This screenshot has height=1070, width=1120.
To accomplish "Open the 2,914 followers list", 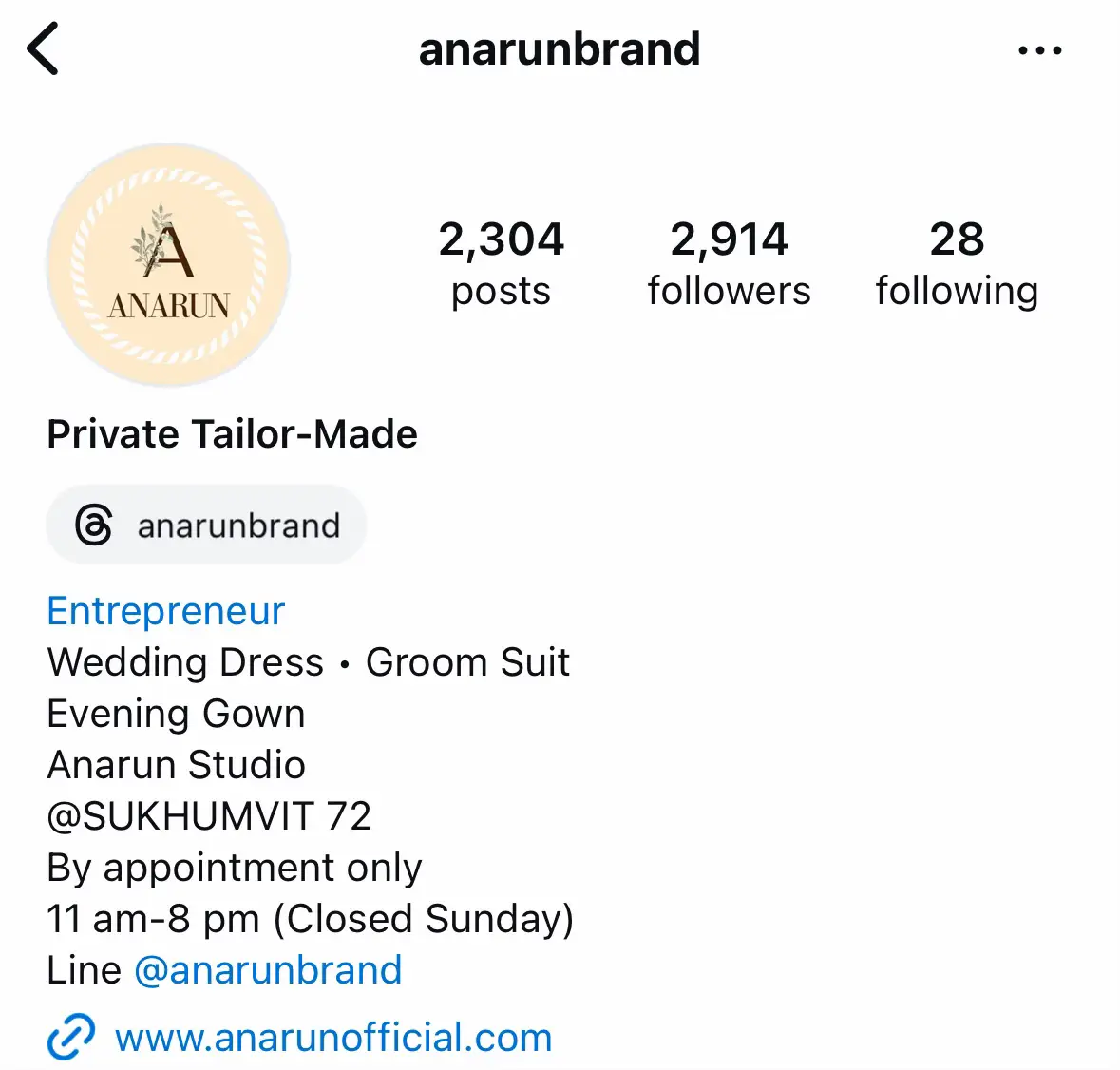I will 729,263.
